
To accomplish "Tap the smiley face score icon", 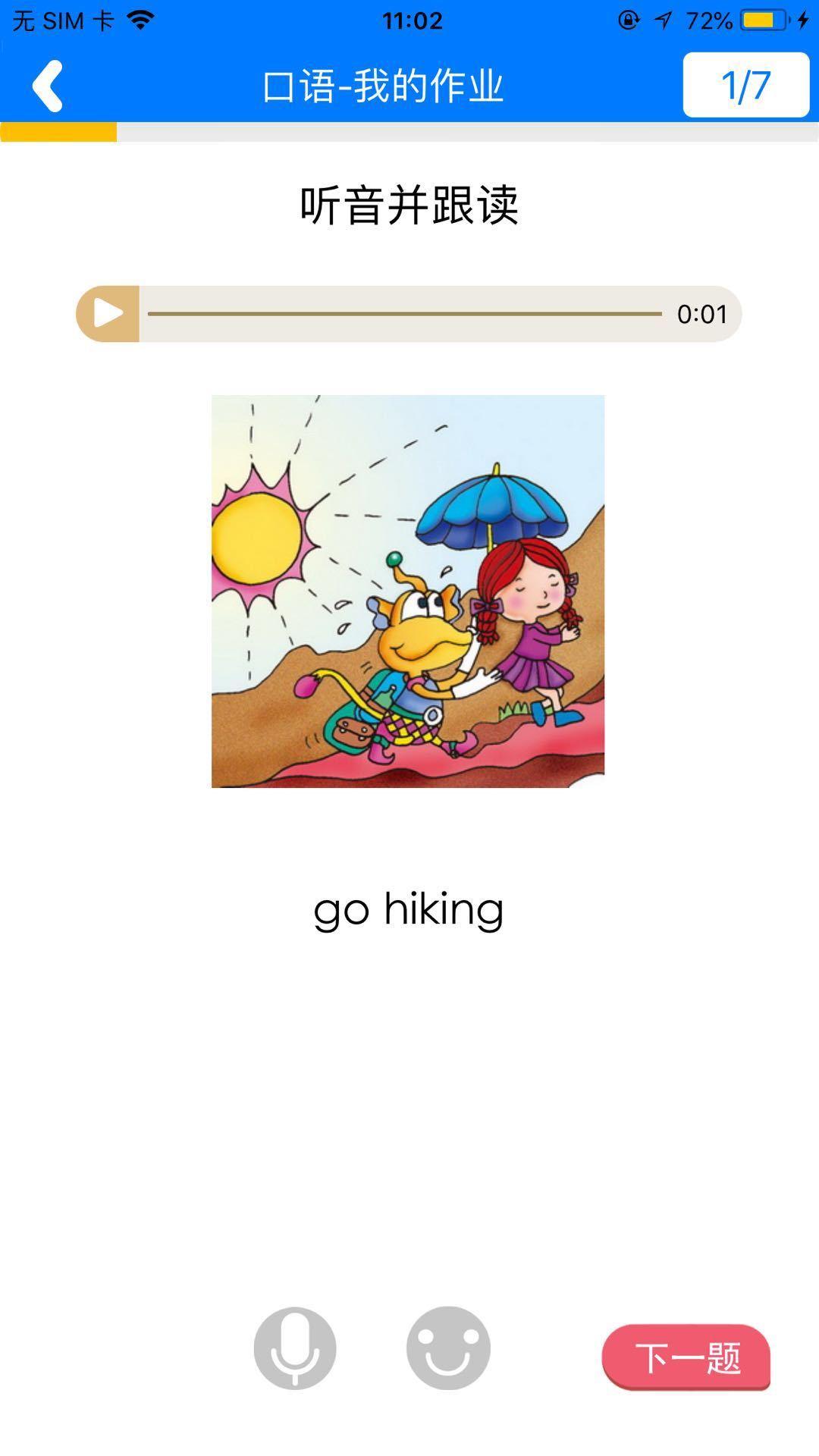I will (448, 1348).
